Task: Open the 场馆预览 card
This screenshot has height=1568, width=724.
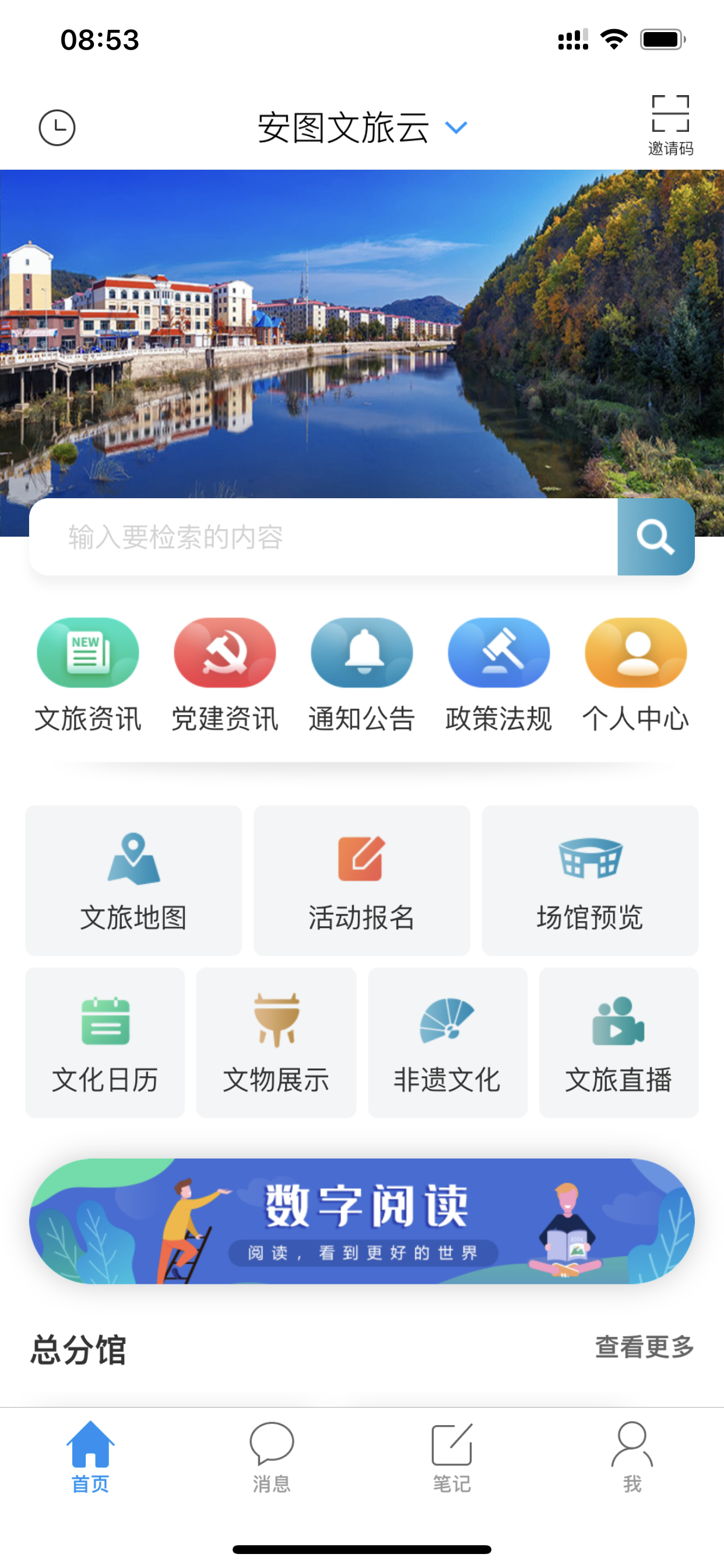Action: coord(589,880)
